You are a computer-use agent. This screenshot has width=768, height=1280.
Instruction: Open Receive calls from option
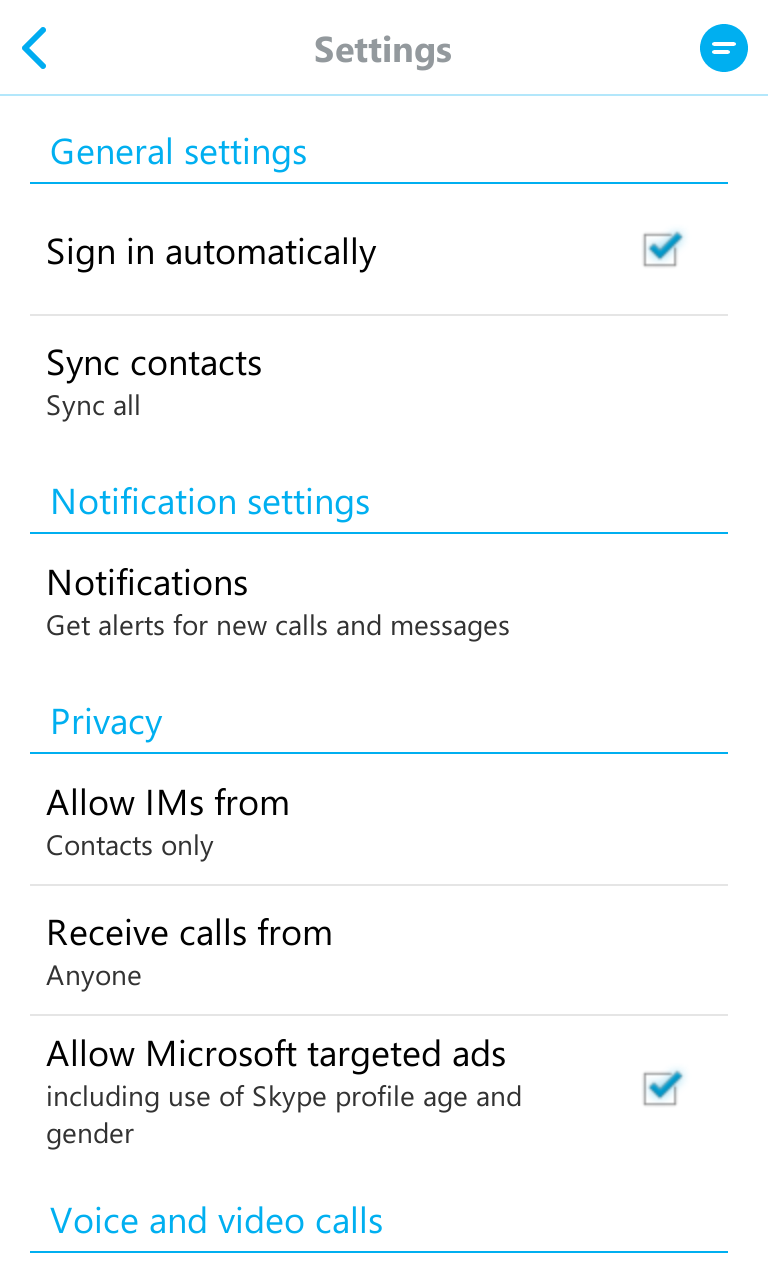coord(379,951)
